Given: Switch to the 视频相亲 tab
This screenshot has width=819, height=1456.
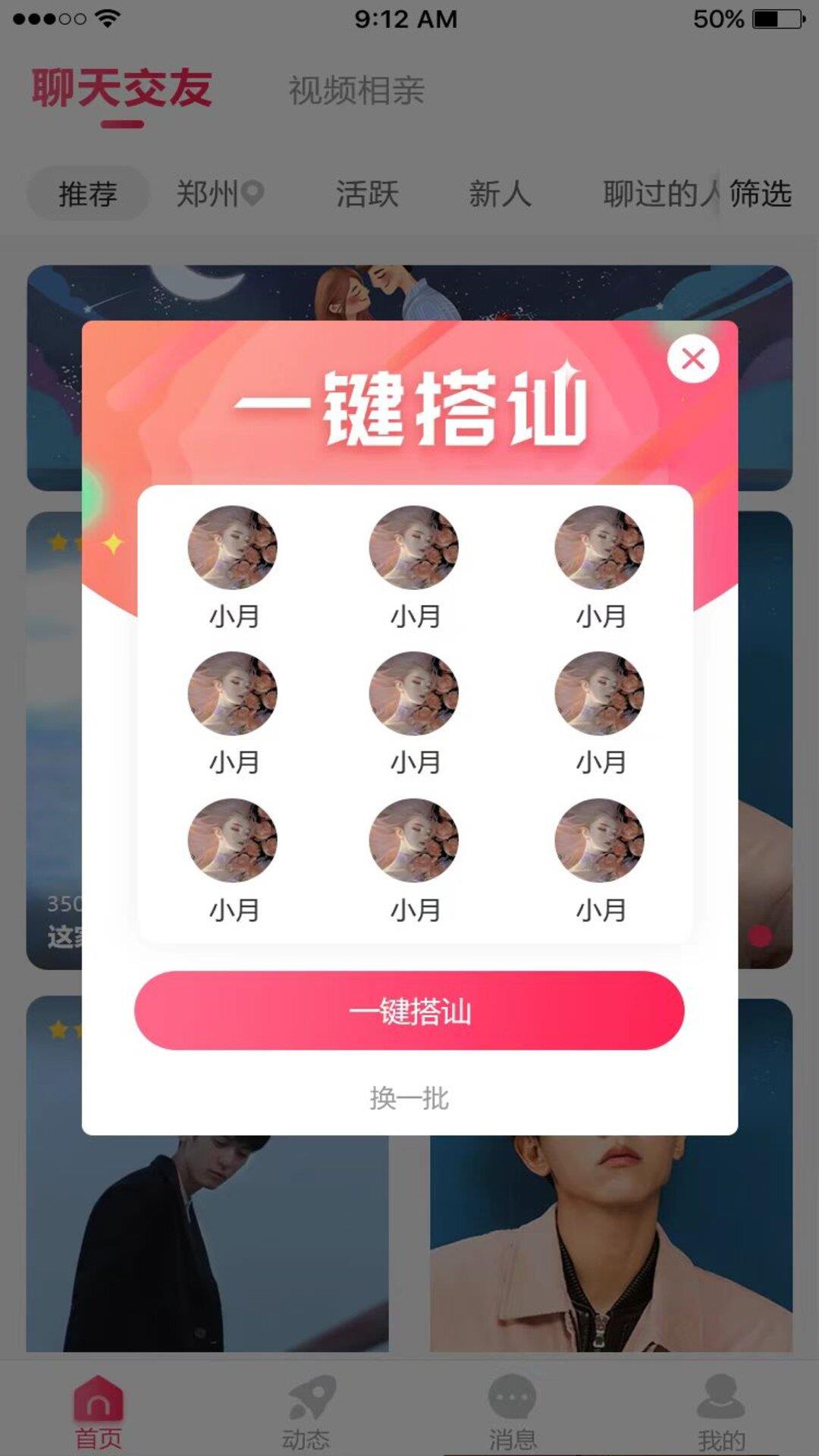Looking at the screenshot, I should 356,91.
